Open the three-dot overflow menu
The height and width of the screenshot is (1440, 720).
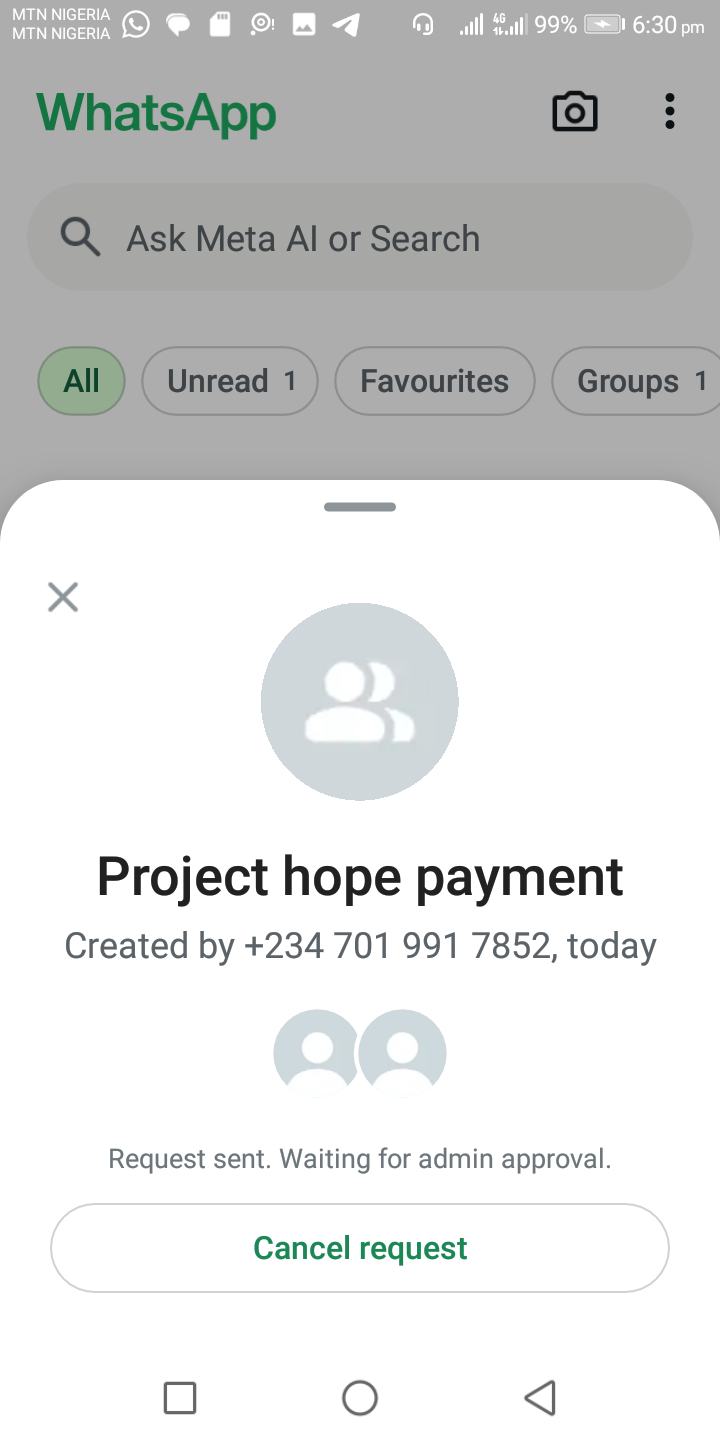click(669, 112)
